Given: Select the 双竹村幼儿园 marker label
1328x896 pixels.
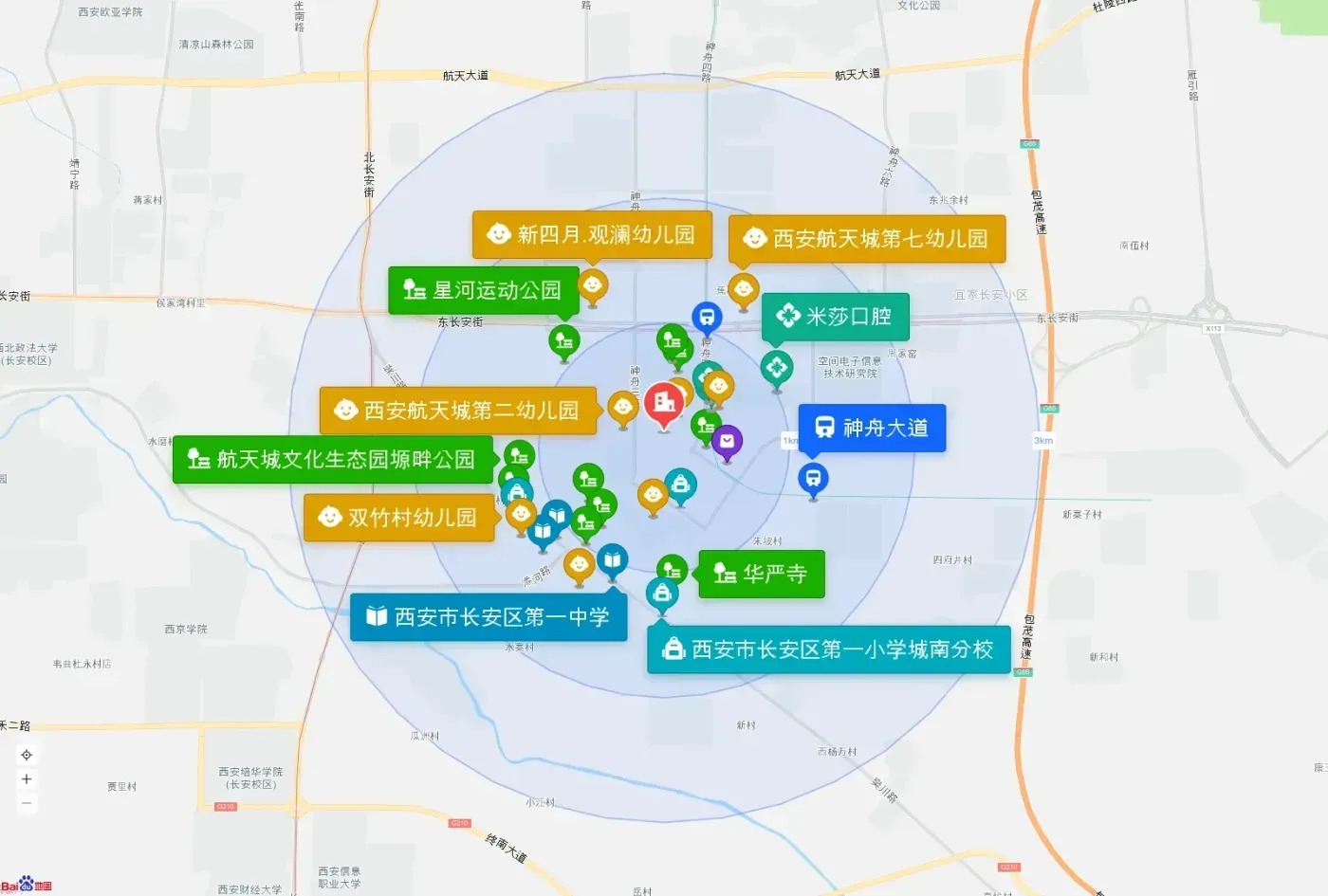Looking at the screenshot, I should 399,518.
